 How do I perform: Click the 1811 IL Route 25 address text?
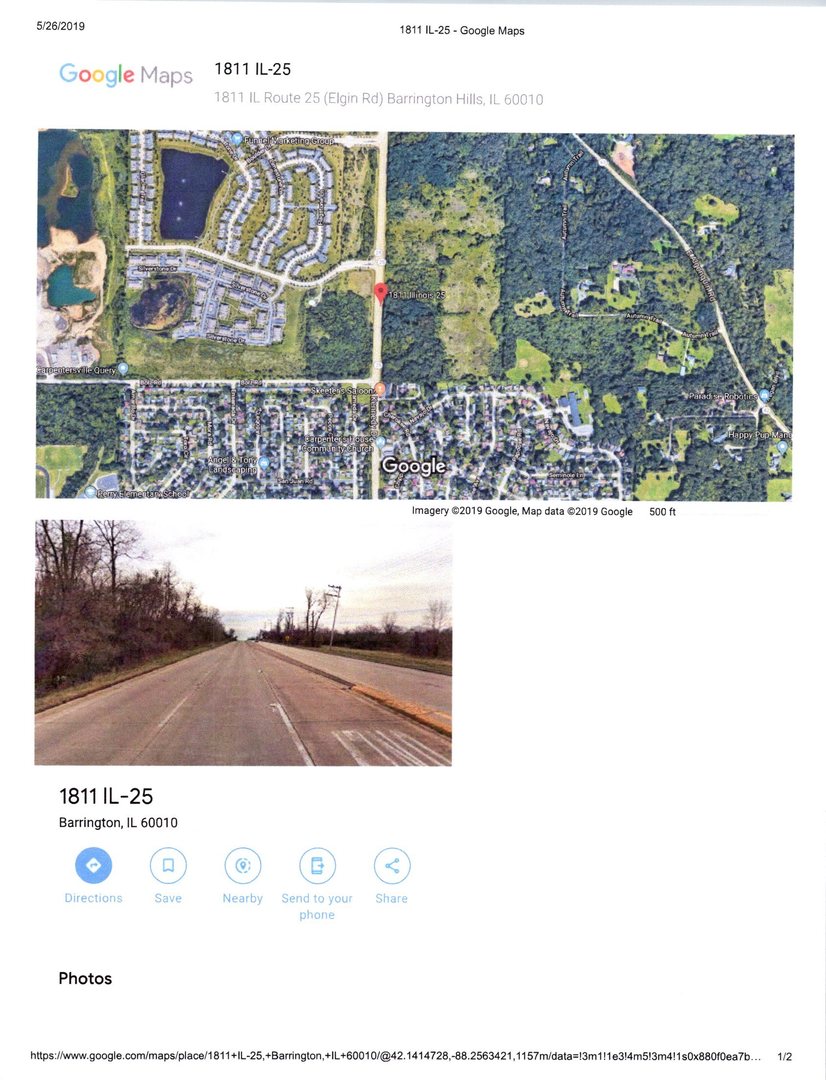(x=376, y=99)
